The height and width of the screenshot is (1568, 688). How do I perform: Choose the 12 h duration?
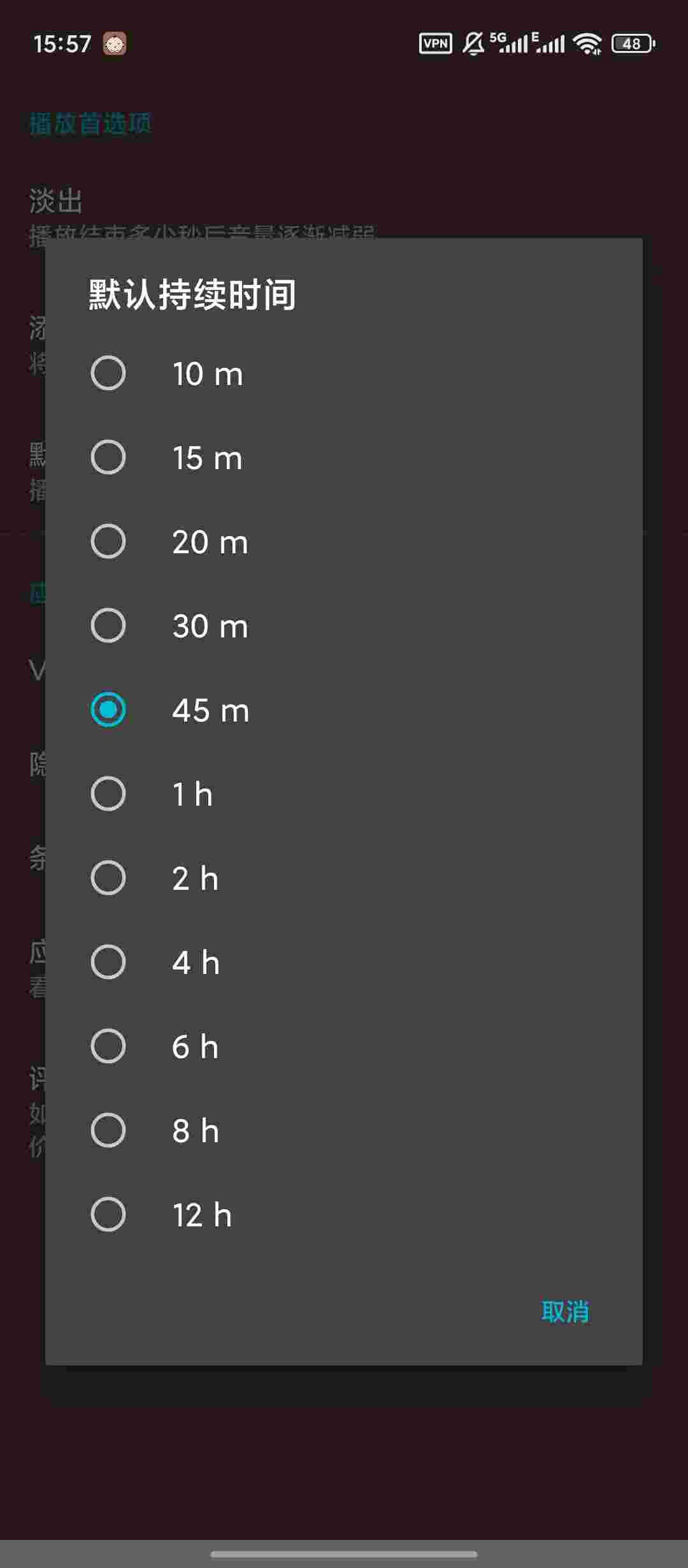point(108,1214)
